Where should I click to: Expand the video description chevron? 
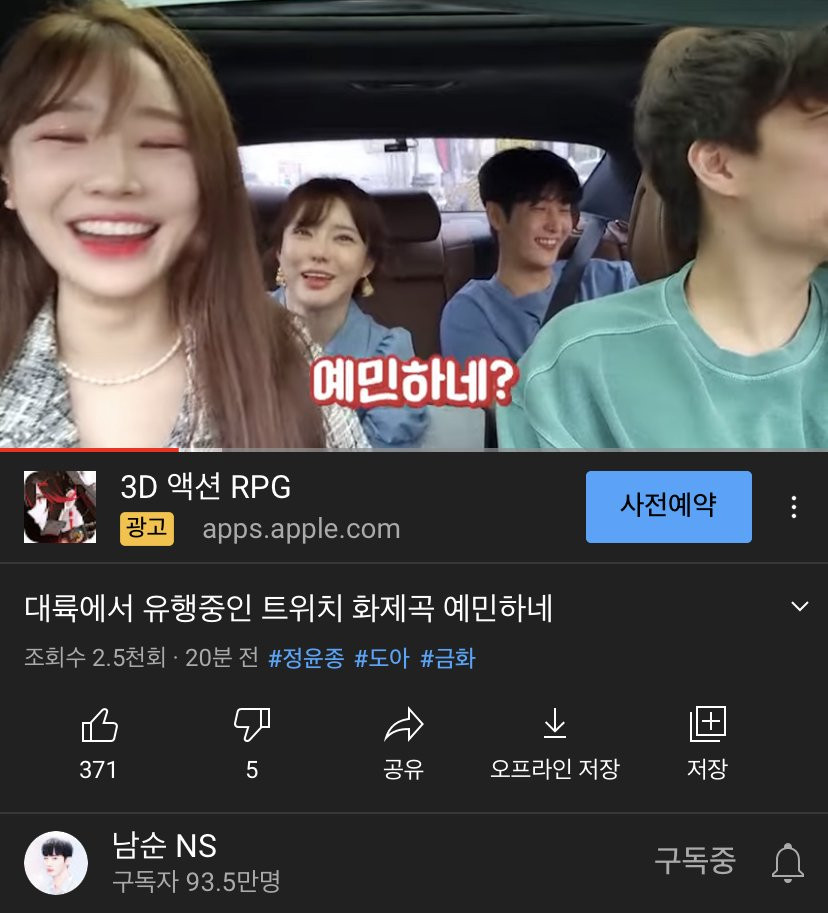coord(799,607)
